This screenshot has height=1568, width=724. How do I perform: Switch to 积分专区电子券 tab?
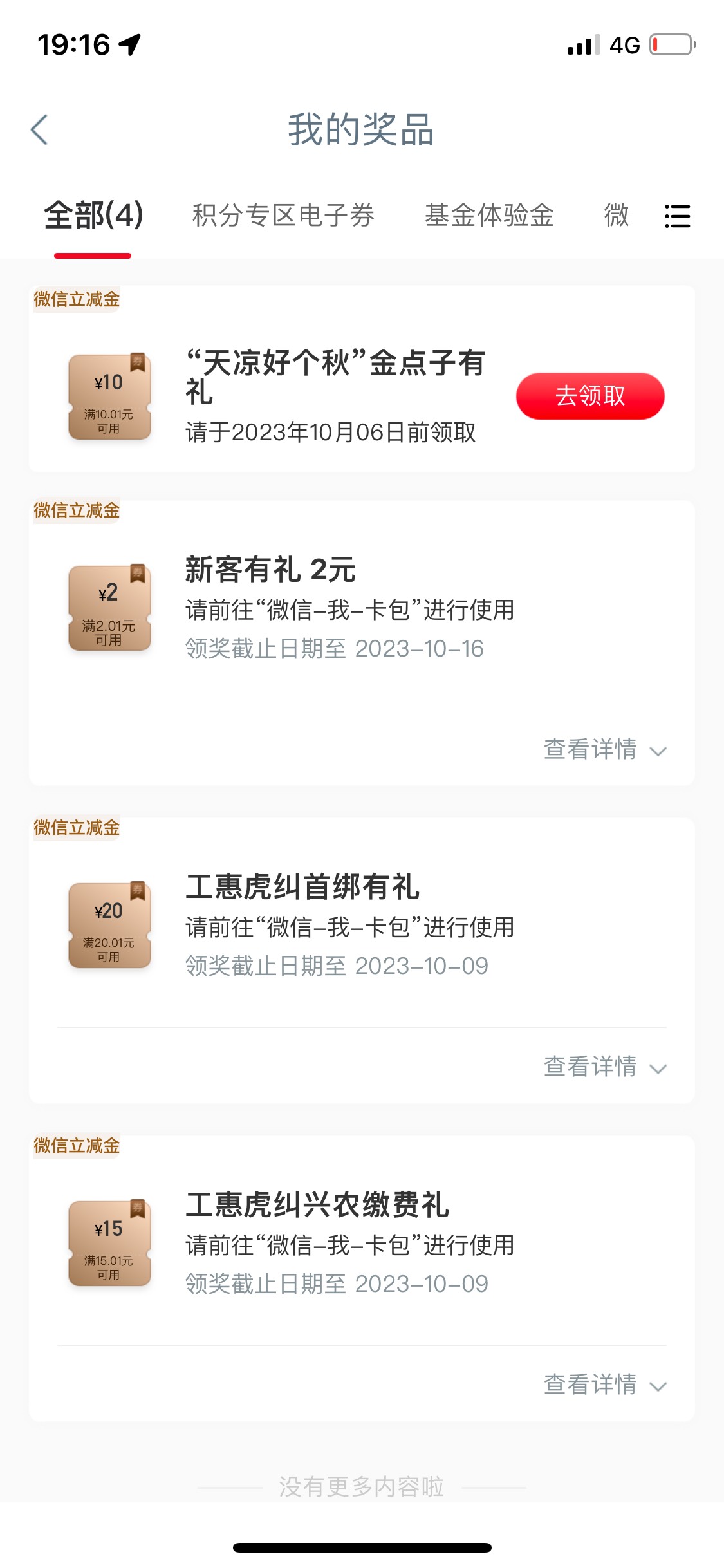(x=283, y=216)
